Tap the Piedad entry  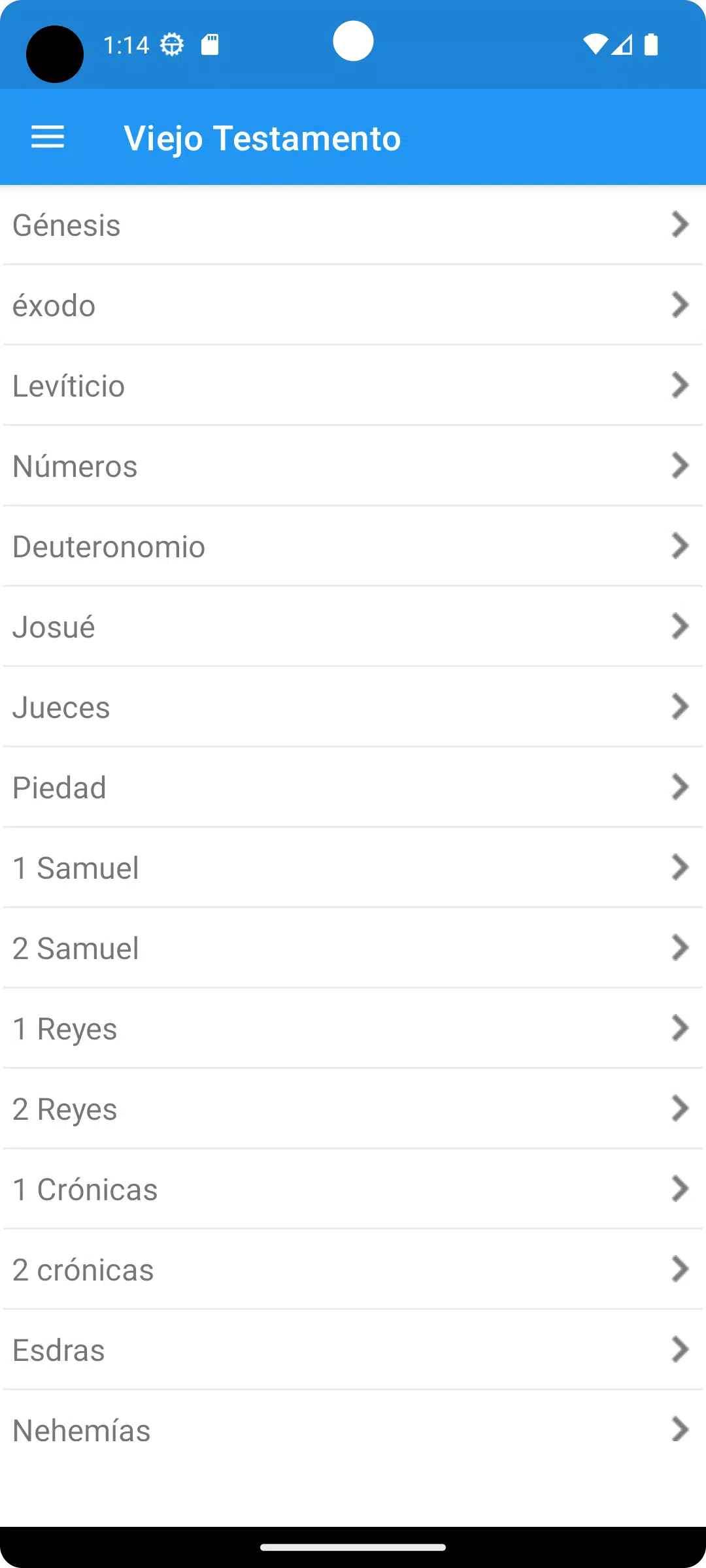point(353,787)
